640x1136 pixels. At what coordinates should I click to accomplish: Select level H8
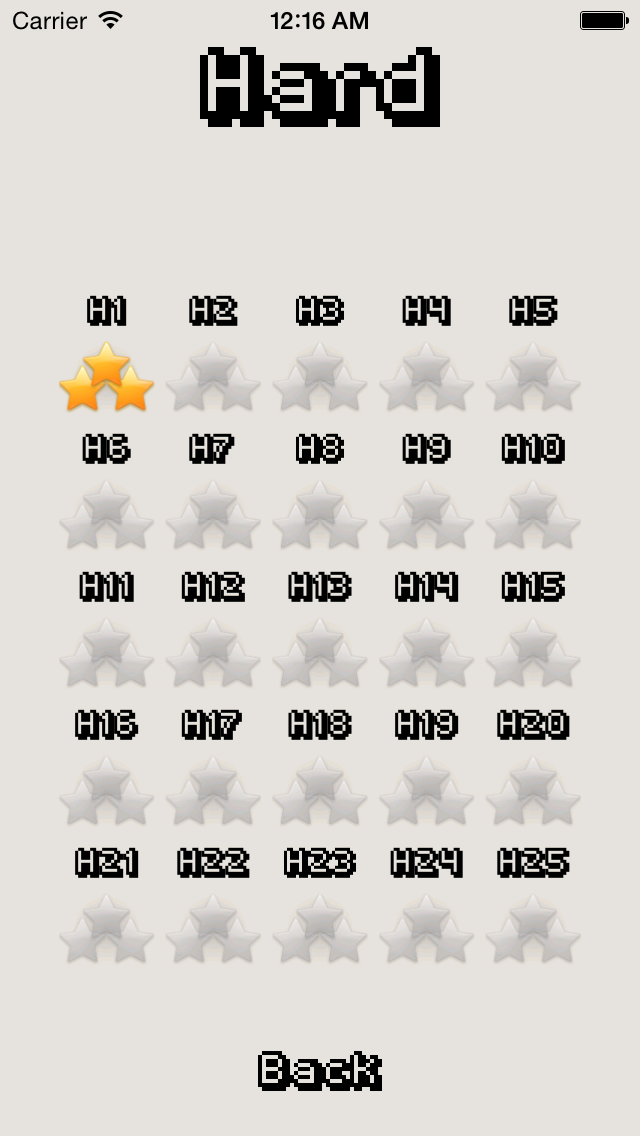point(320,492)
